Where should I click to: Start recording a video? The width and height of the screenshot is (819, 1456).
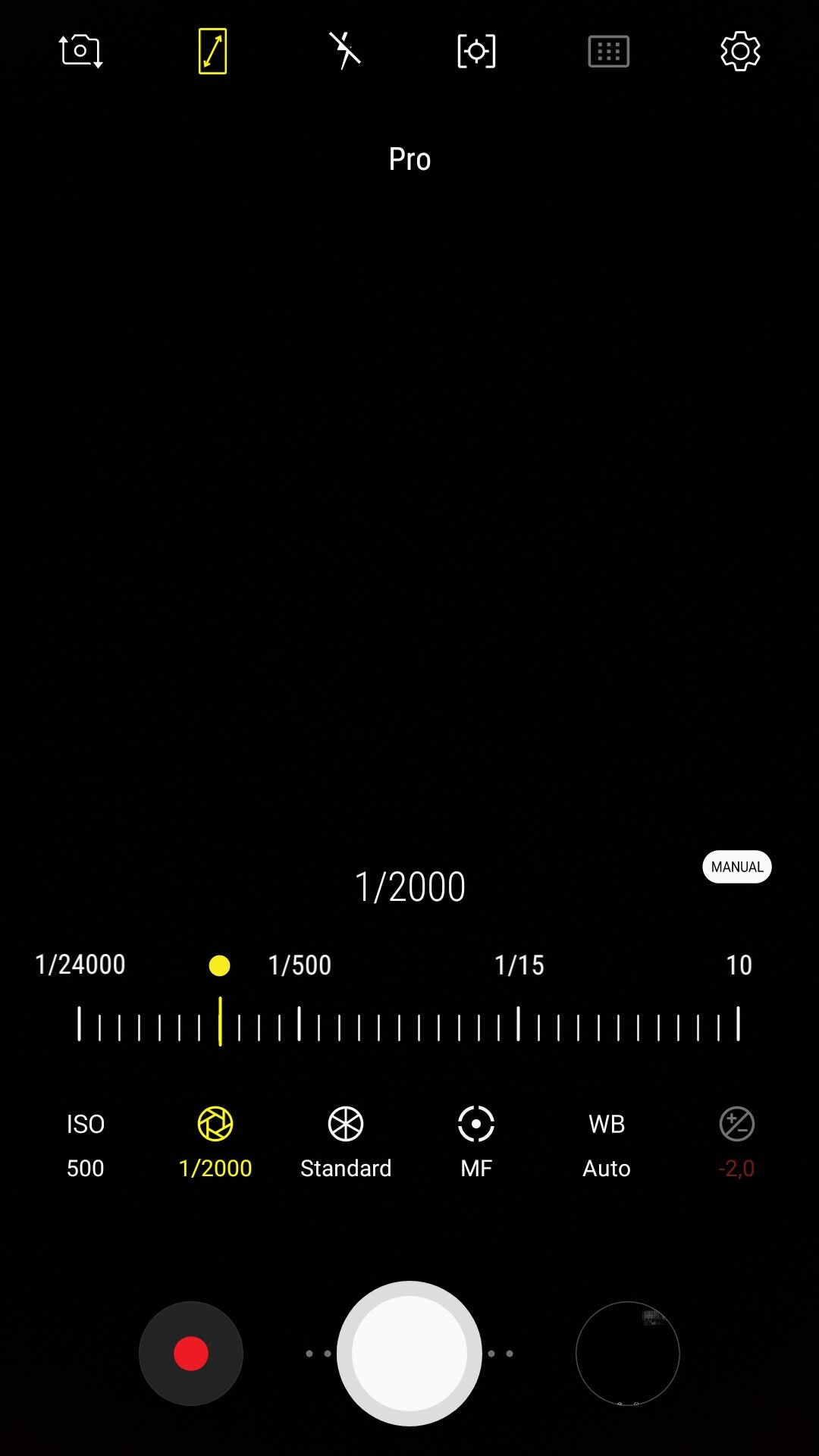point(191,1354)
